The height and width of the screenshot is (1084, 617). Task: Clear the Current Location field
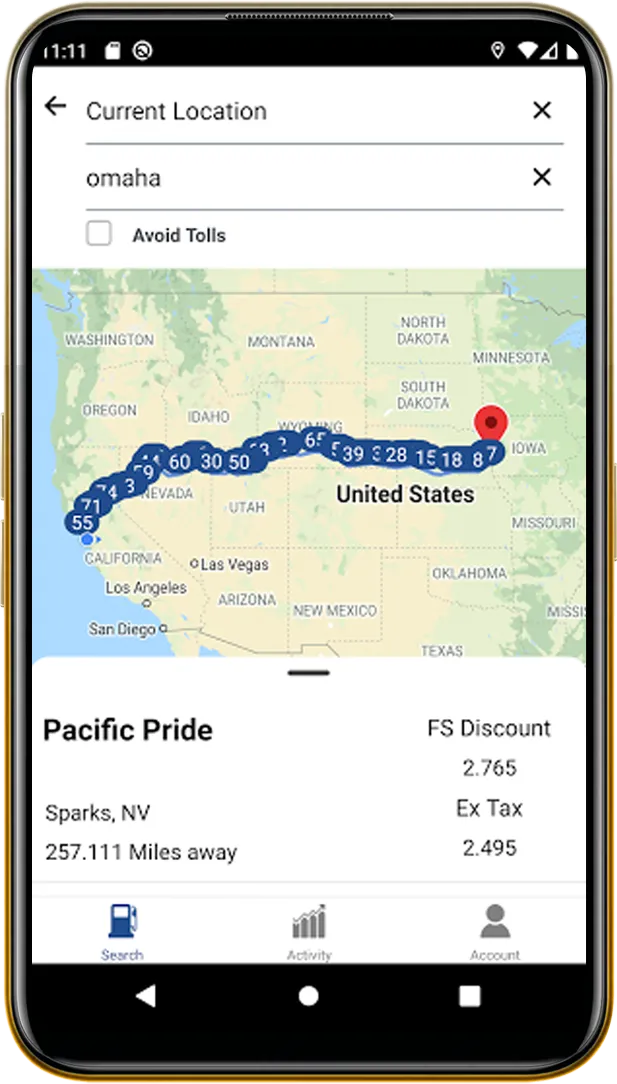click(x=541, y=110)
